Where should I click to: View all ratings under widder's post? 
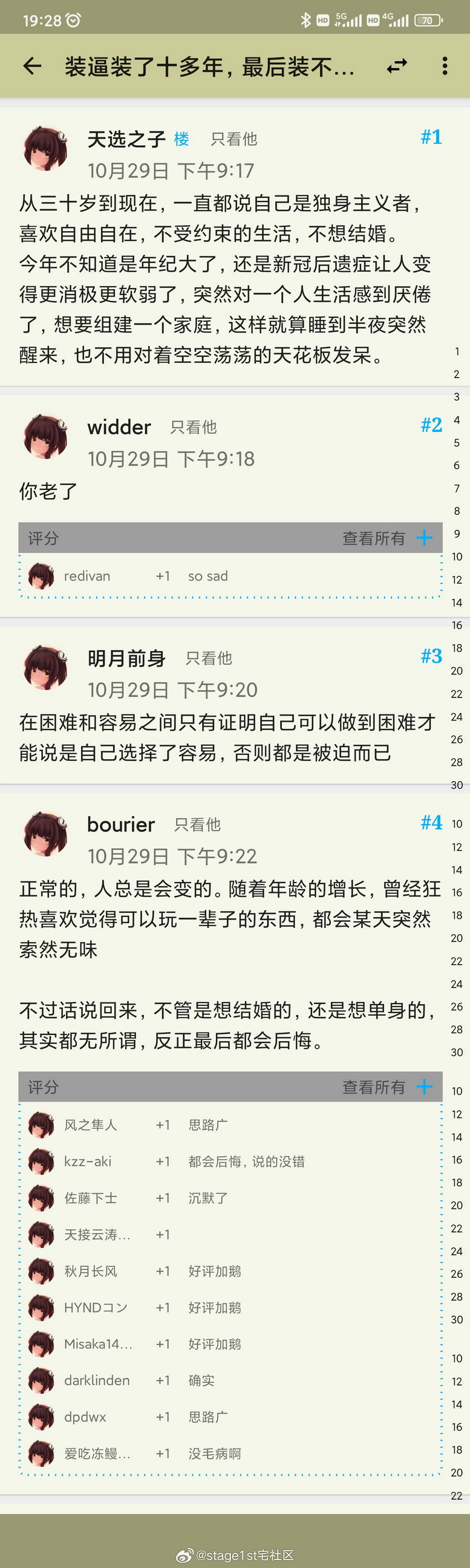point(373,538)
